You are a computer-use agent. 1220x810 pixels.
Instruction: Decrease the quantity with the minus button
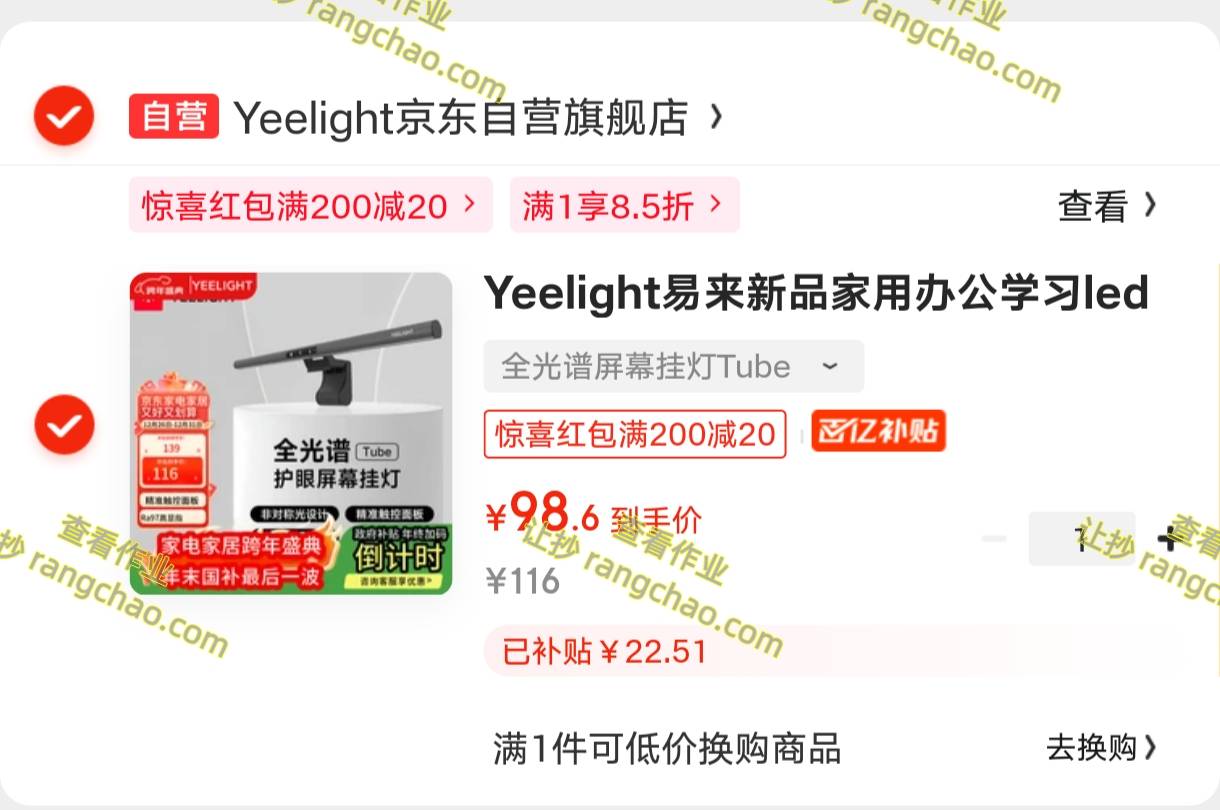pyautogui.click(x=994, y=539)
